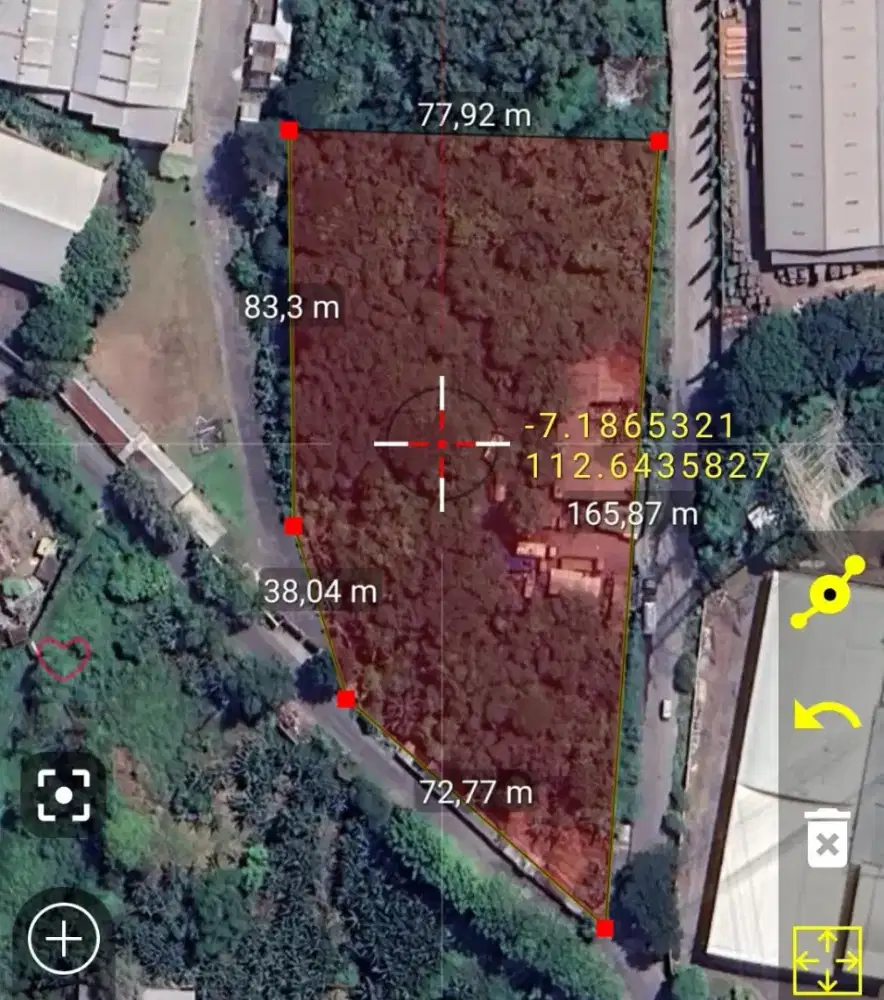Viewport: 884px width, 1000px height.
Task: Fit the measured area to the screen
Action: click(x=827, y=960)
